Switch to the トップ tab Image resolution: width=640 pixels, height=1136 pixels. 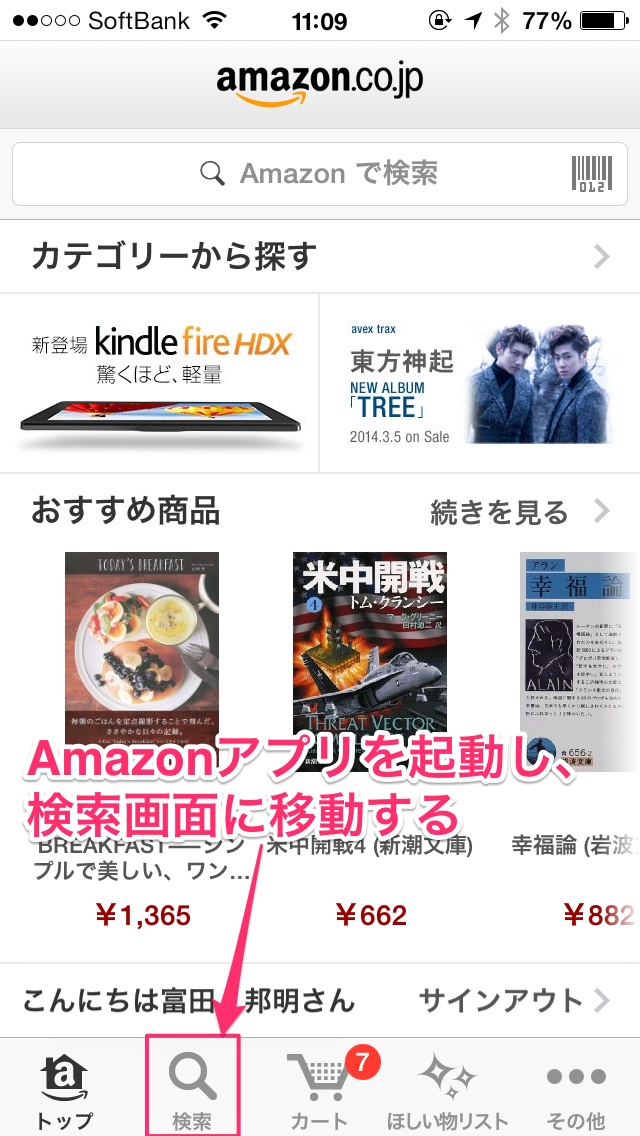point(65,1090)
